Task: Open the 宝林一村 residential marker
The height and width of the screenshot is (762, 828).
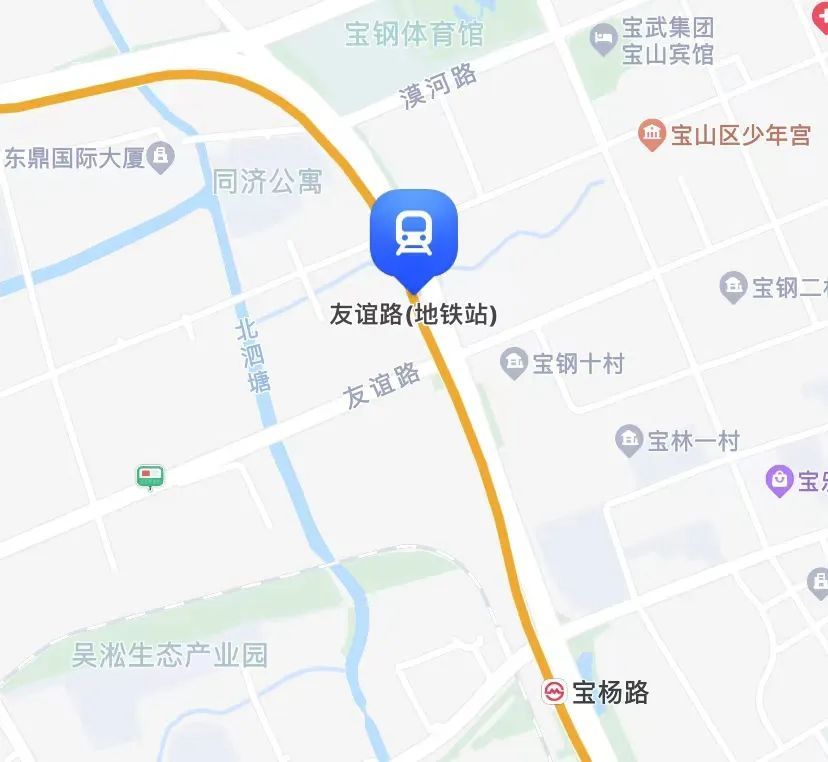Action: 629,440
